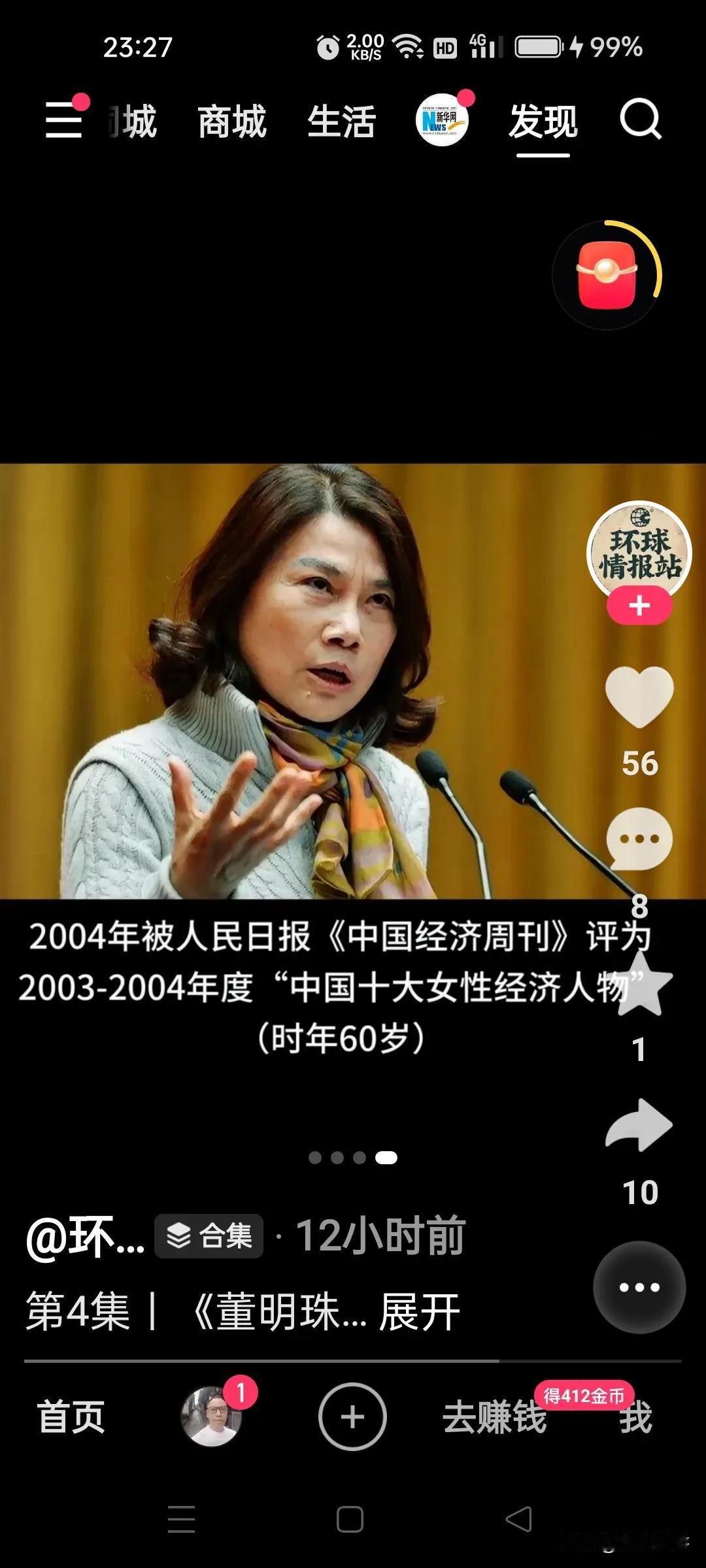Screen dimensions: 706x1568
Task: Open the 环球情报站 profile avatar
Action: (639, 550)
